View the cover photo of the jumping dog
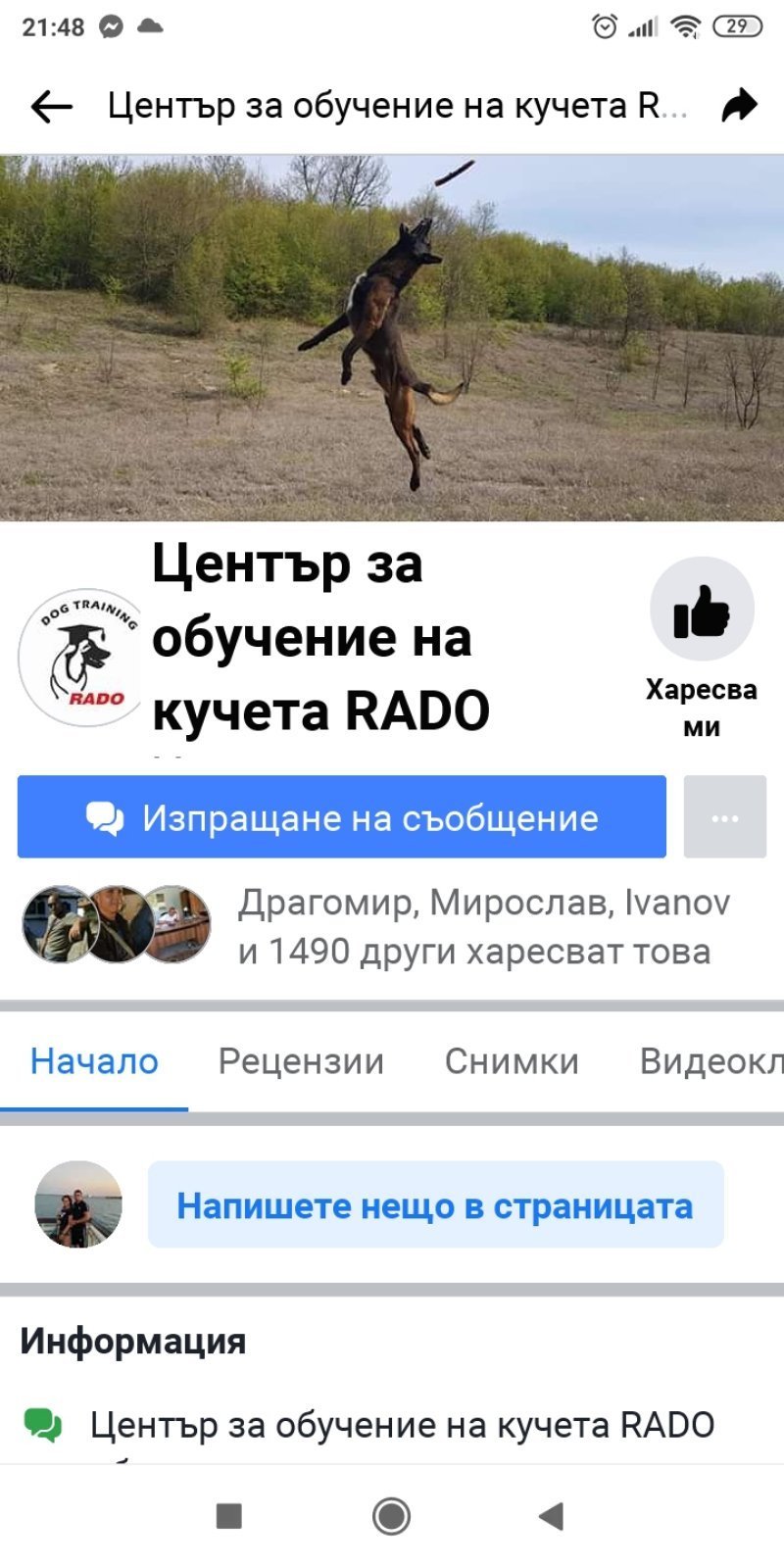784x1568 pixels. point(392,338)
